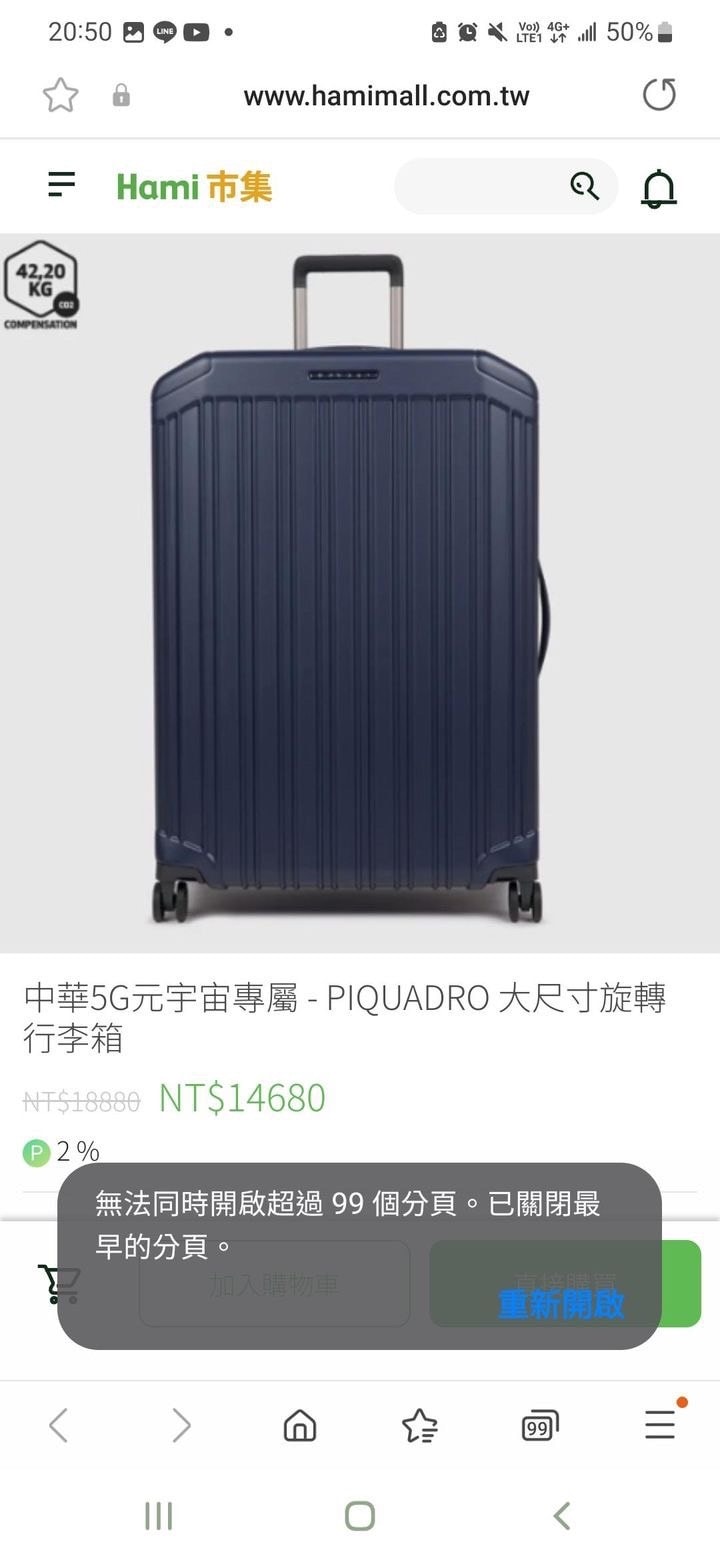The width and height of the screenshot is (720, 1560).
Task: View the PIQUADRO suitcase product image
Action: [x=348, y=590]
